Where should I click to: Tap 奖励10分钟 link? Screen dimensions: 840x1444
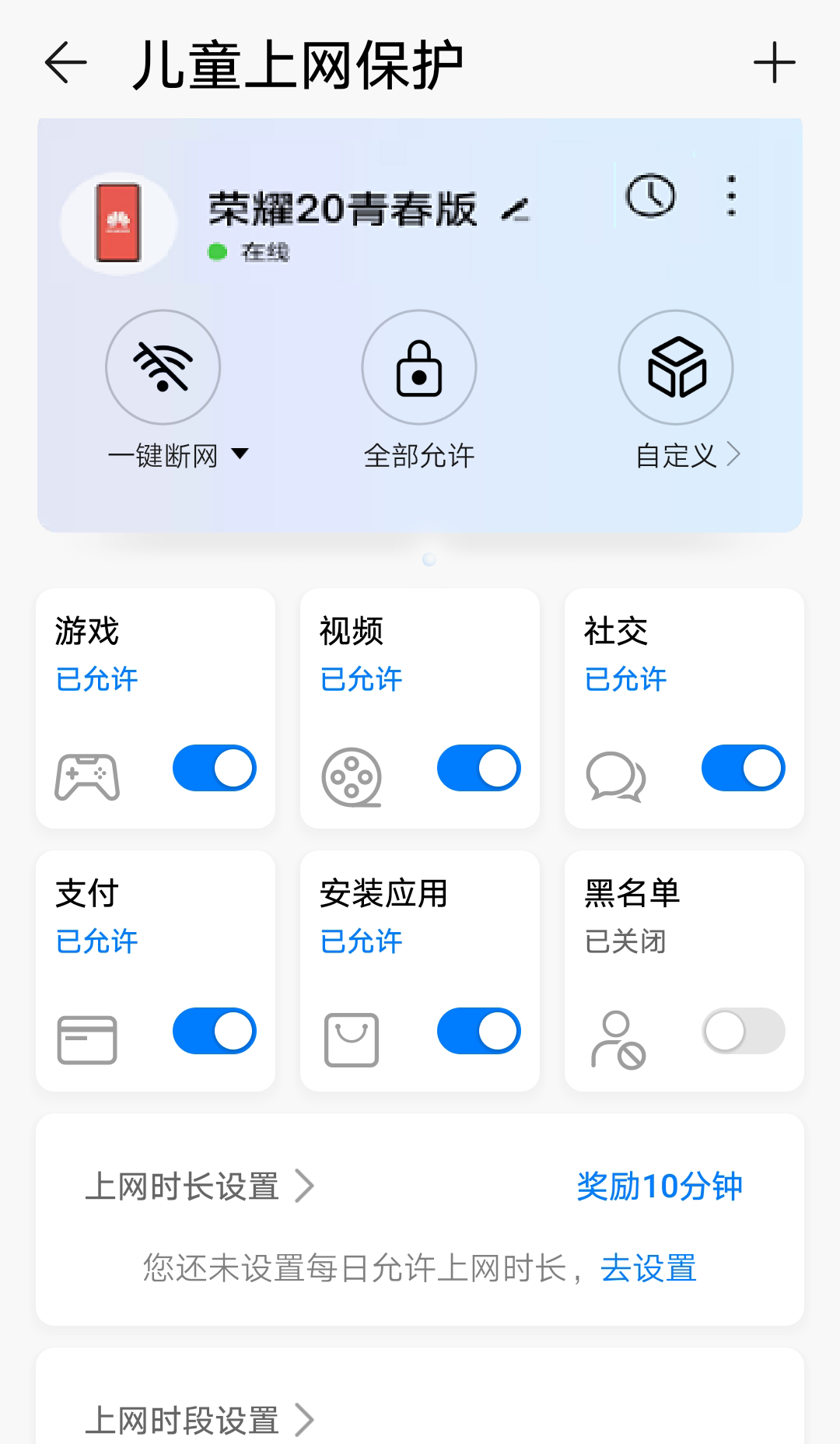tap(660, 1186)
